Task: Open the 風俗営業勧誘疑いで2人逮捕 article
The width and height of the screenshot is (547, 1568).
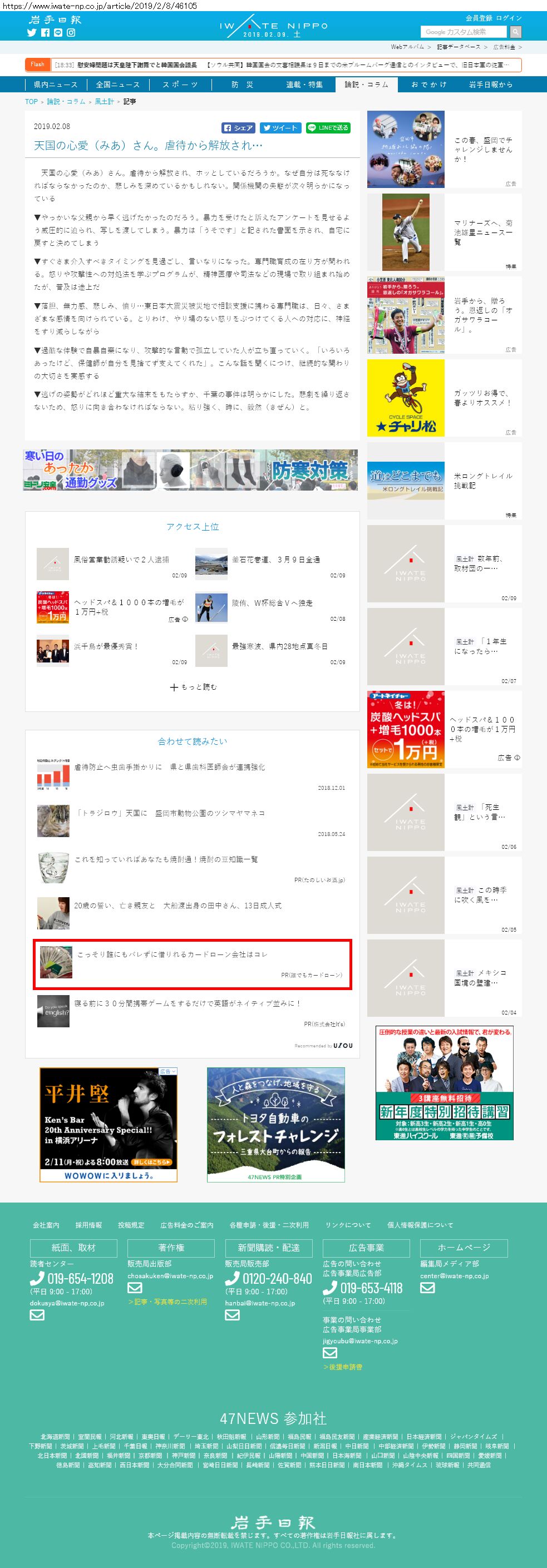Action: point(121,560)
